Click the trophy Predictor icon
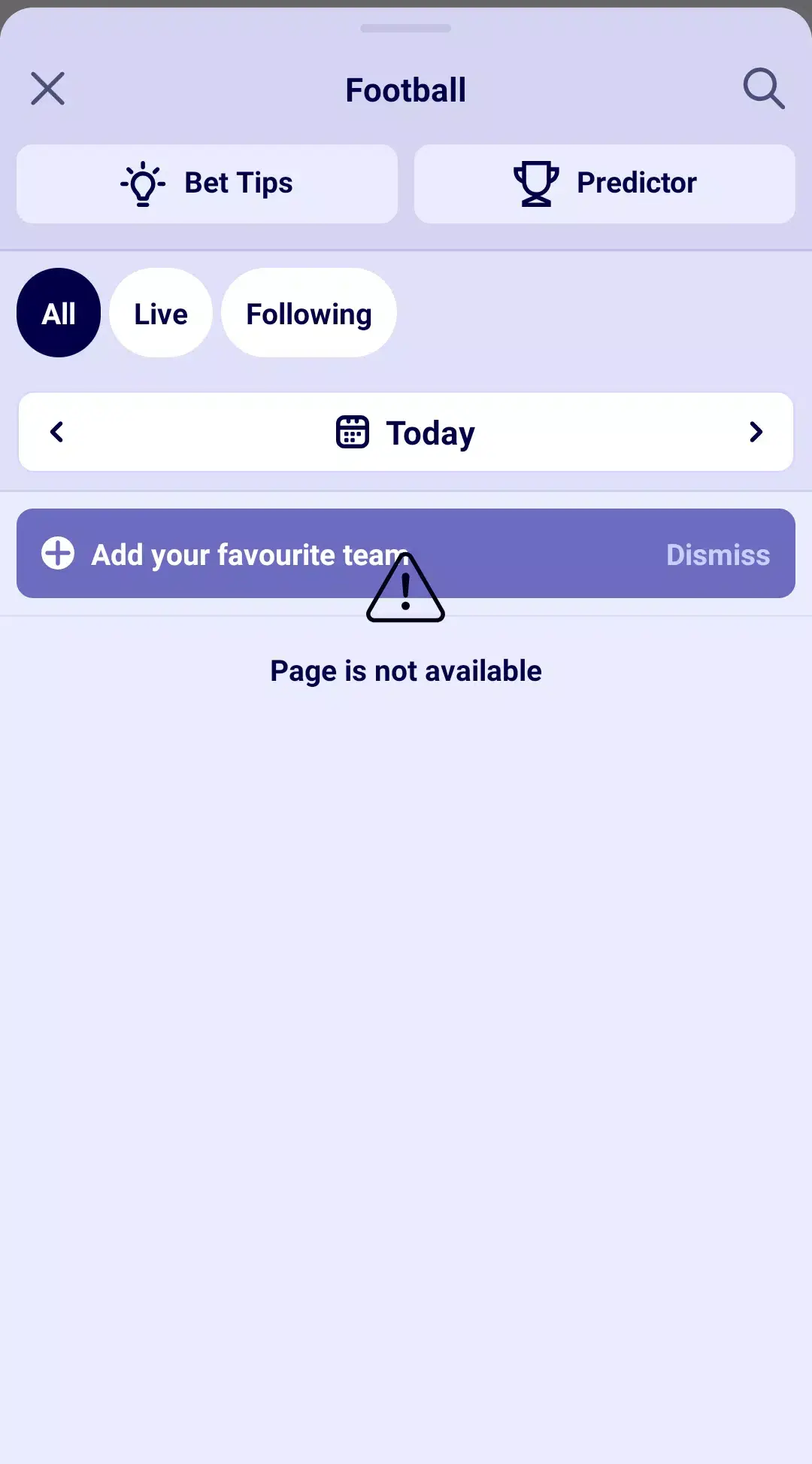Screen dimensions: 812x1464 click(x=537, y=183)
